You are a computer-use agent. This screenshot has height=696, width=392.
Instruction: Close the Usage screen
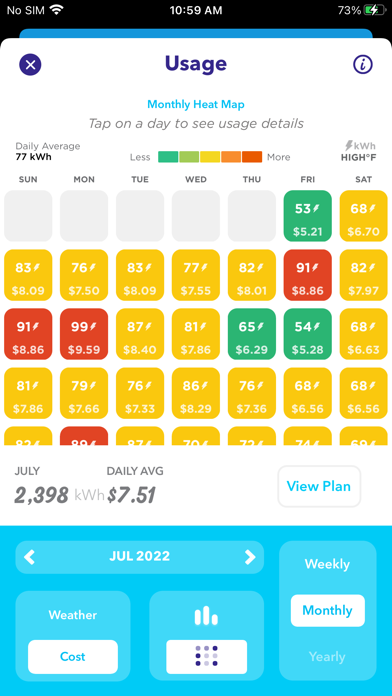[x=30, y=64]
